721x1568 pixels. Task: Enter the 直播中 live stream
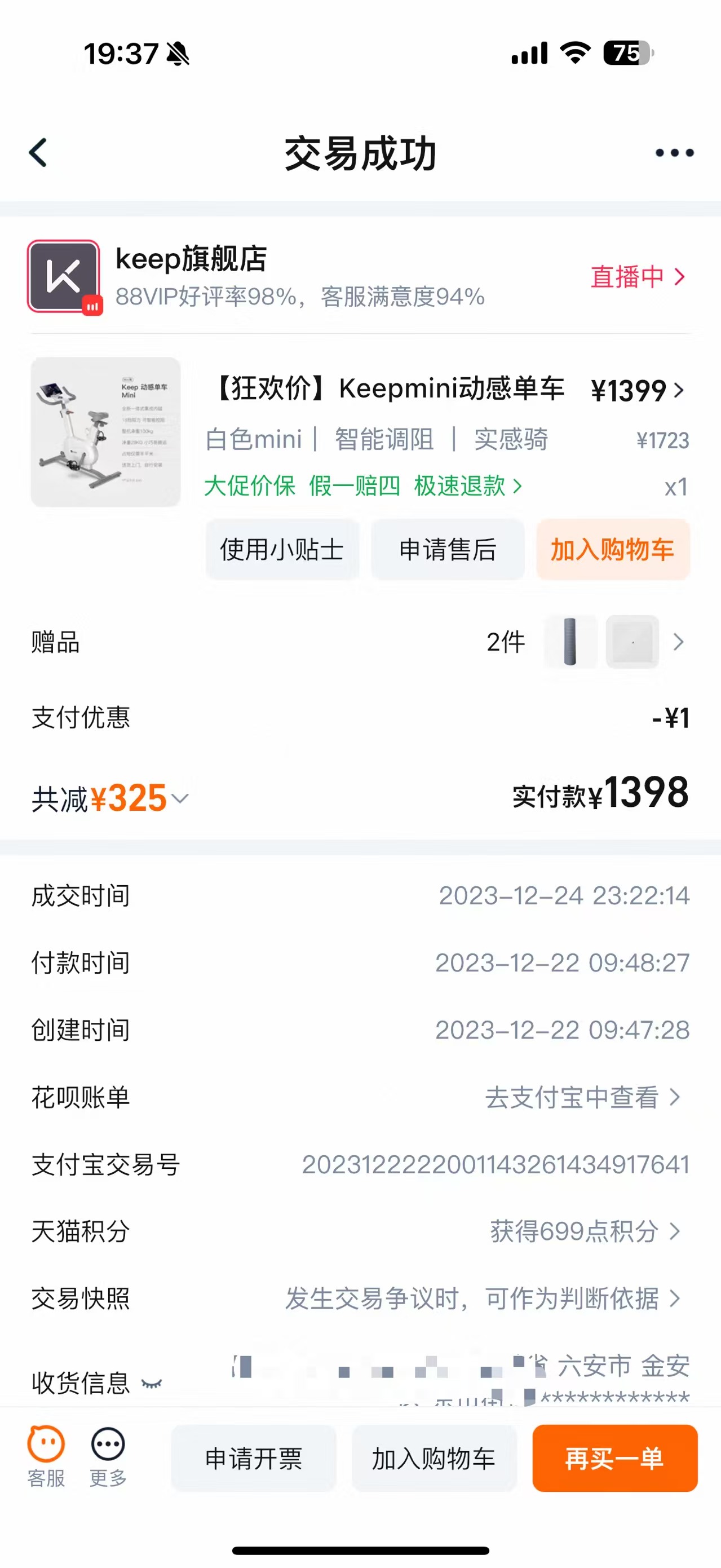click(x=632, y=277)
